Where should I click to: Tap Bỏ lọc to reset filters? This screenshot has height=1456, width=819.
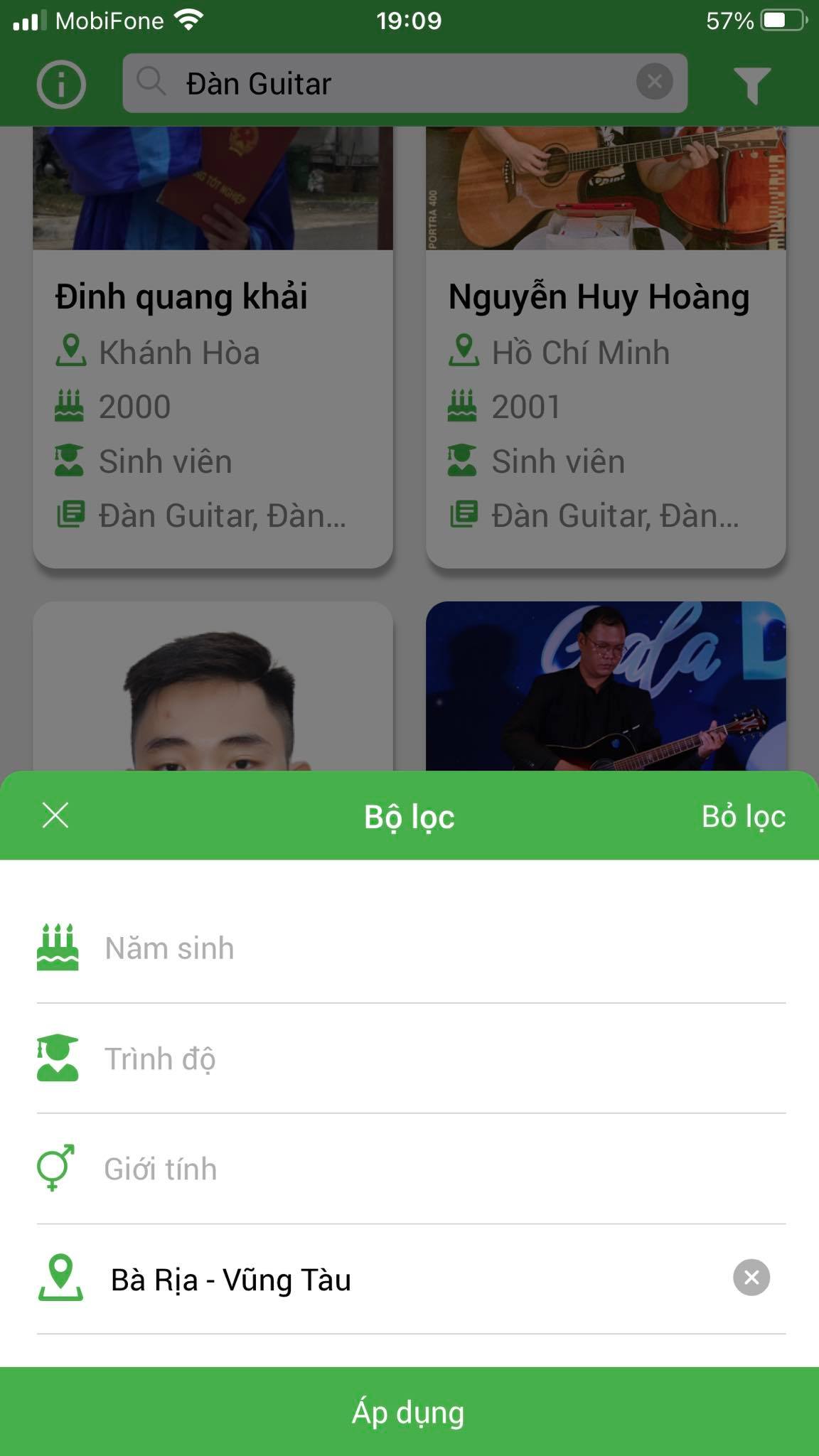click(x=743, y=817)
